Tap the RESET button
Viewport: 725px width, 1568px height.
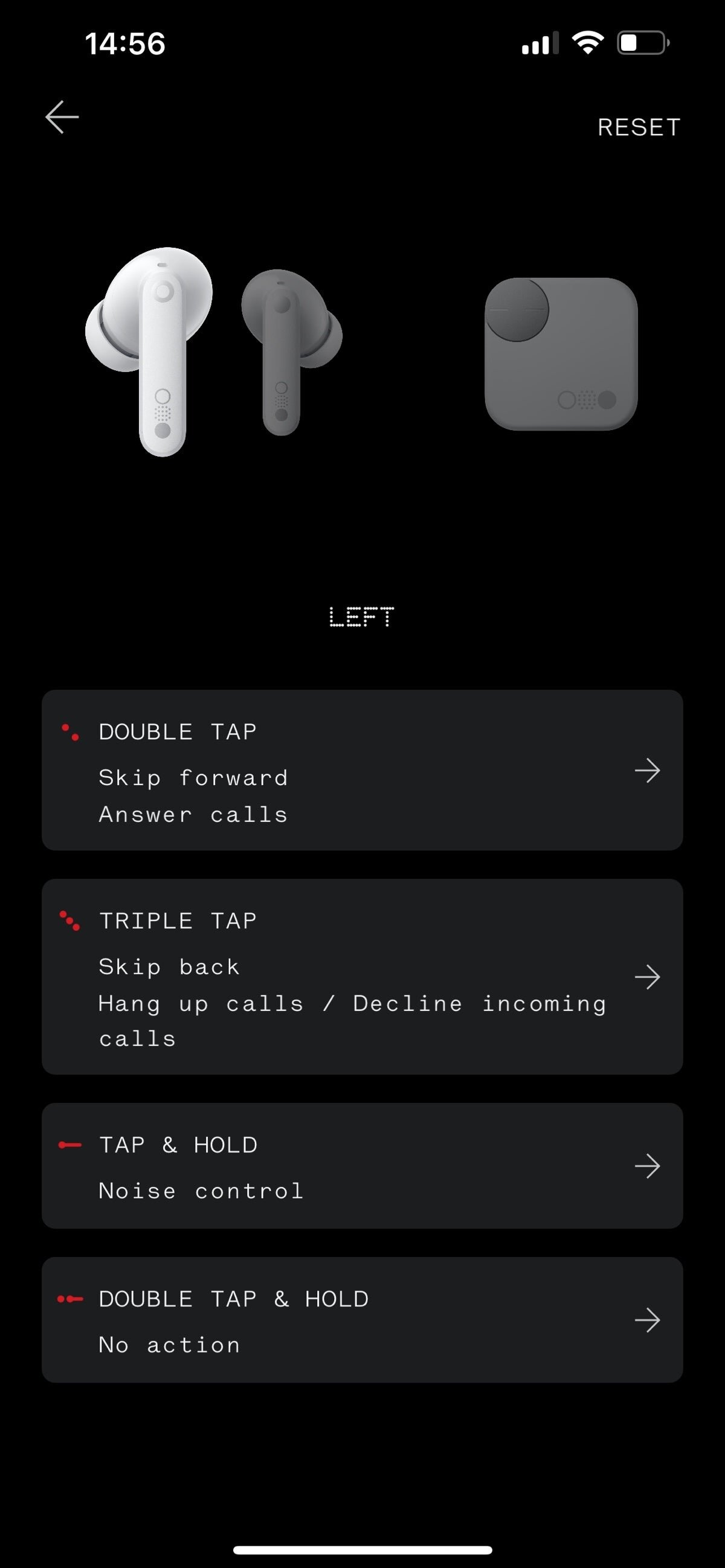[639, 127]
